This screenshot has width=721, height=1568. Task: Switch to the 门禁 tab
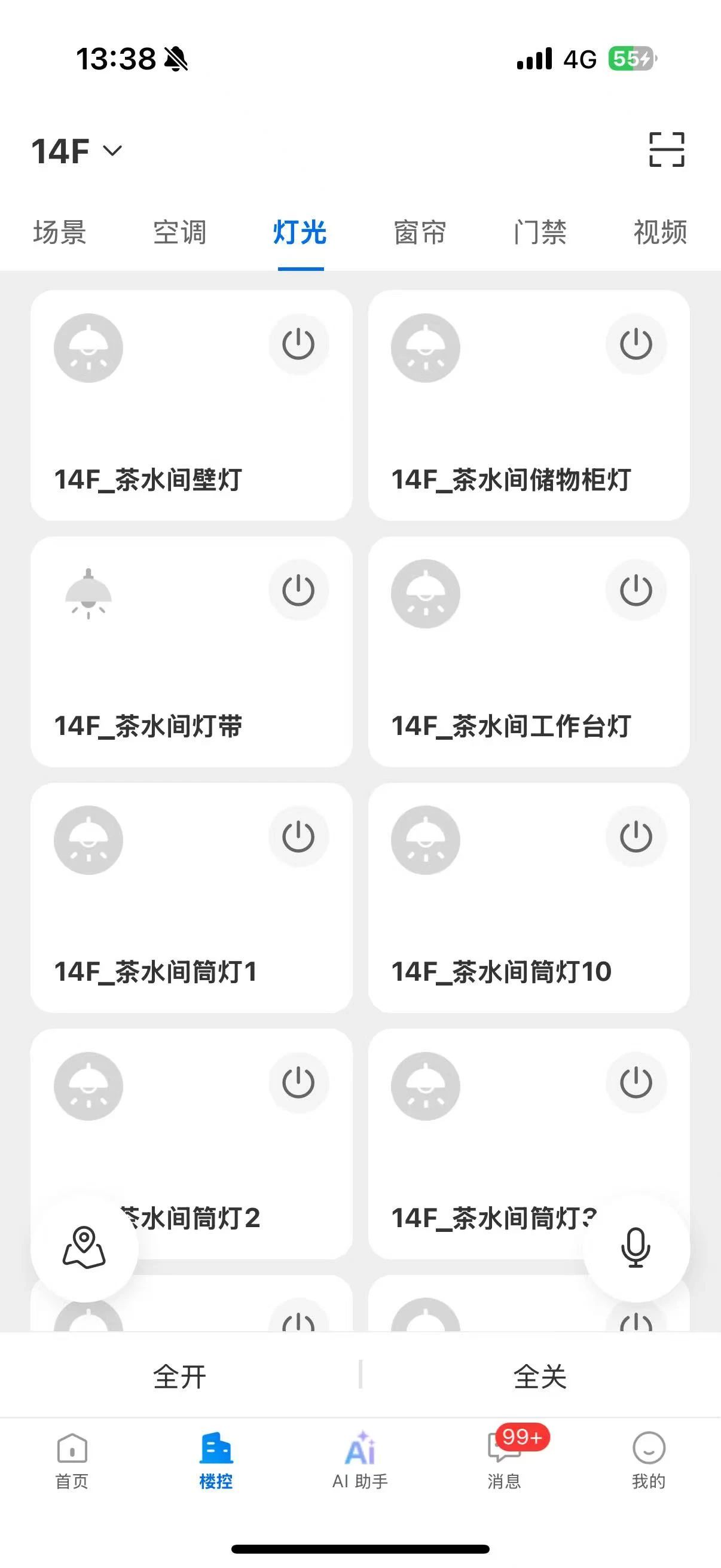point(540,233)
